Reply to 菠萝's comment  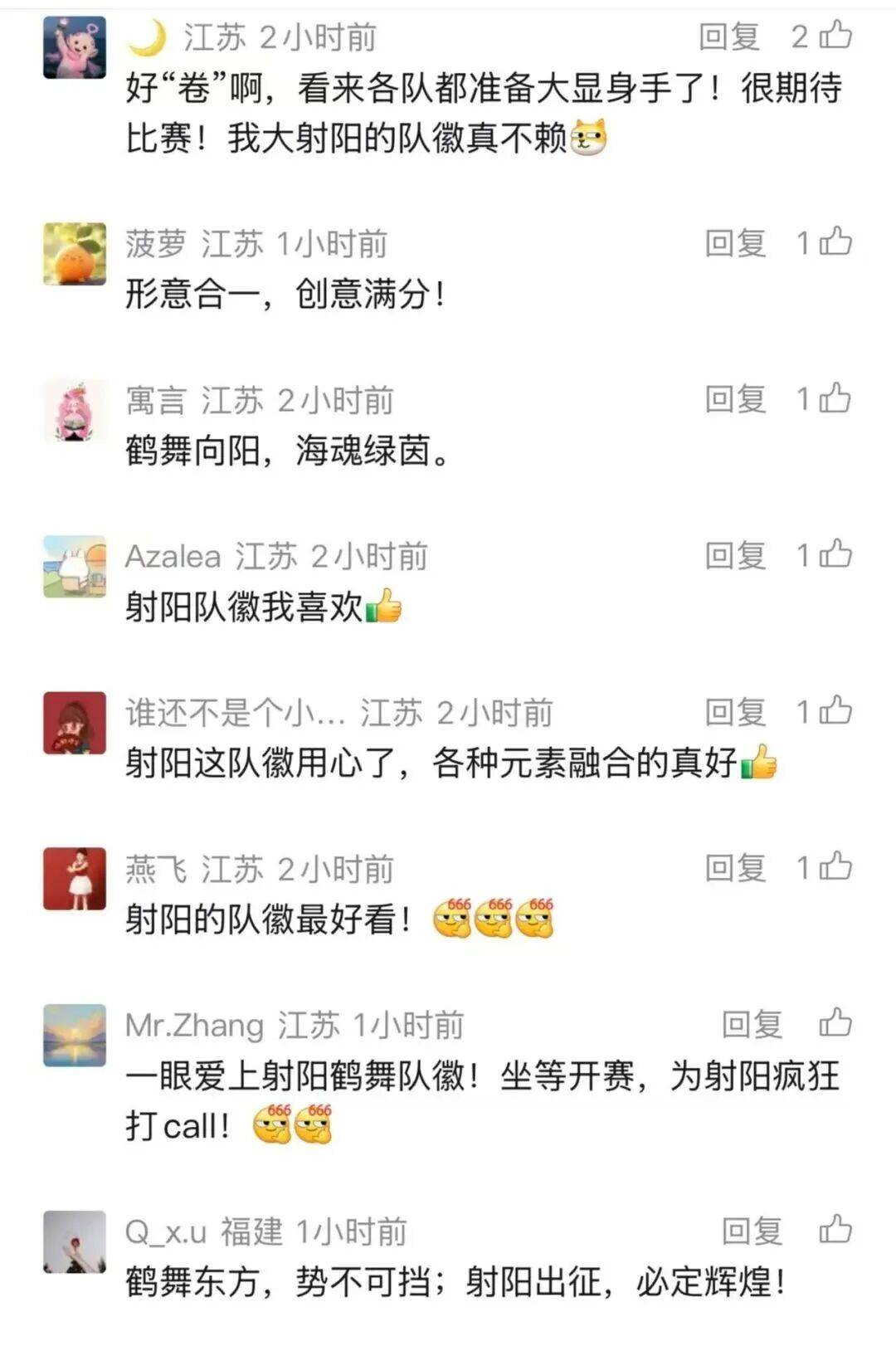click(735, 243)
